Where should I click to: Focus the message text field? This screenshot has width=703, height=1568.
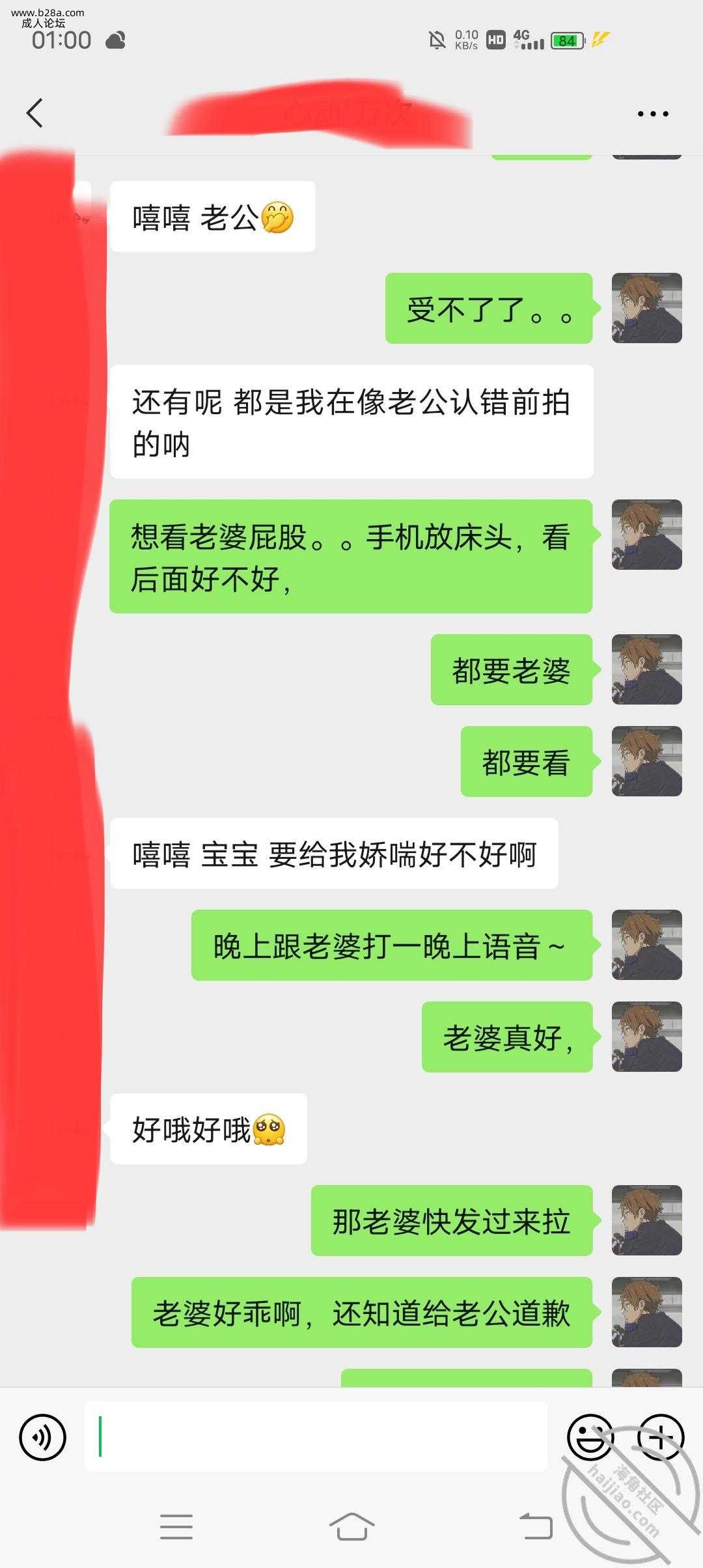point(316,1436)
